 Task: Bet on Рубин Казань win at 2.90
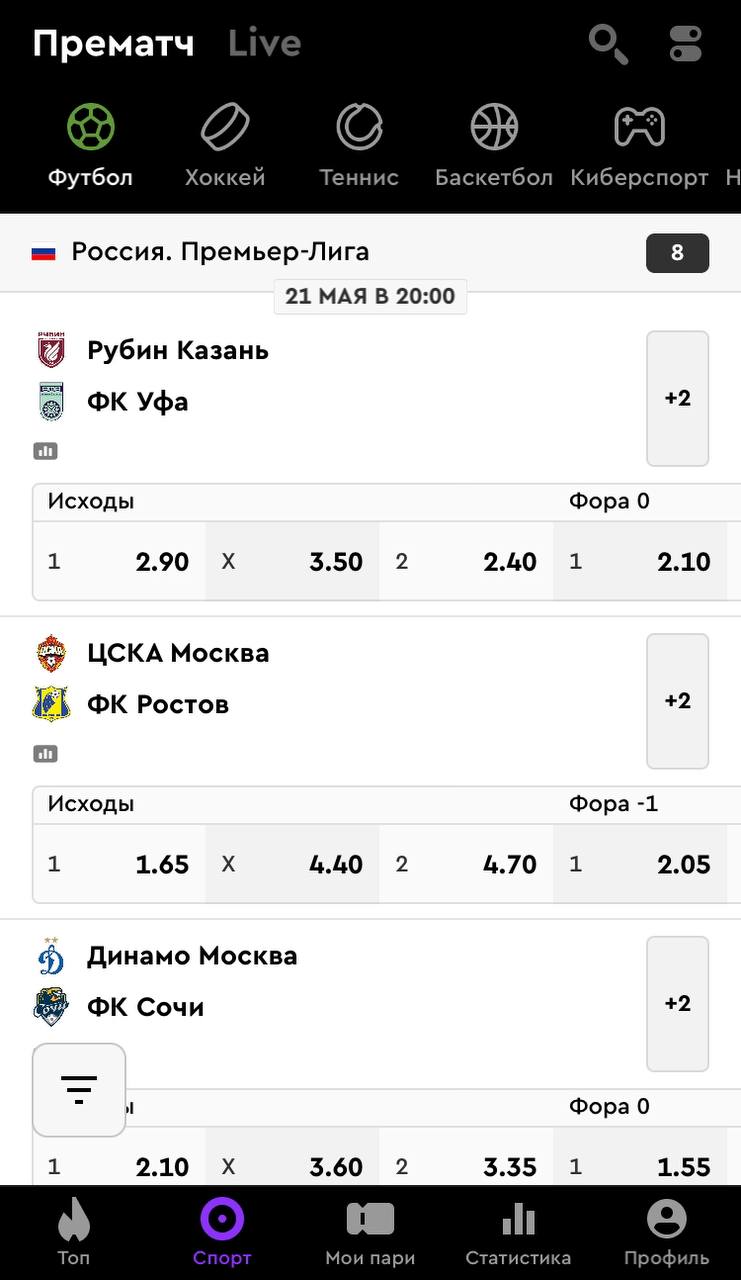click(x=119, y=561)
